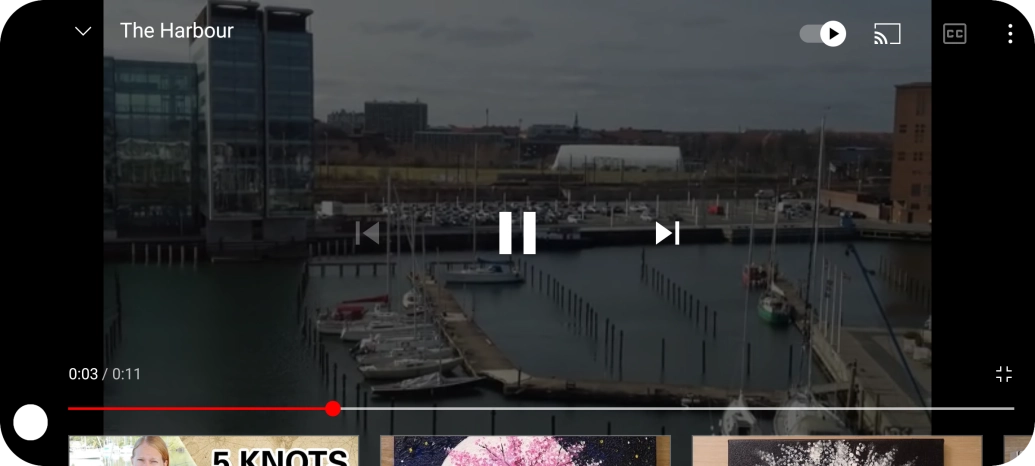Open the 5 KNOTS suggested video
Image resolution: width=1035 pixels, height=466 pixels.
coord(213,452)
